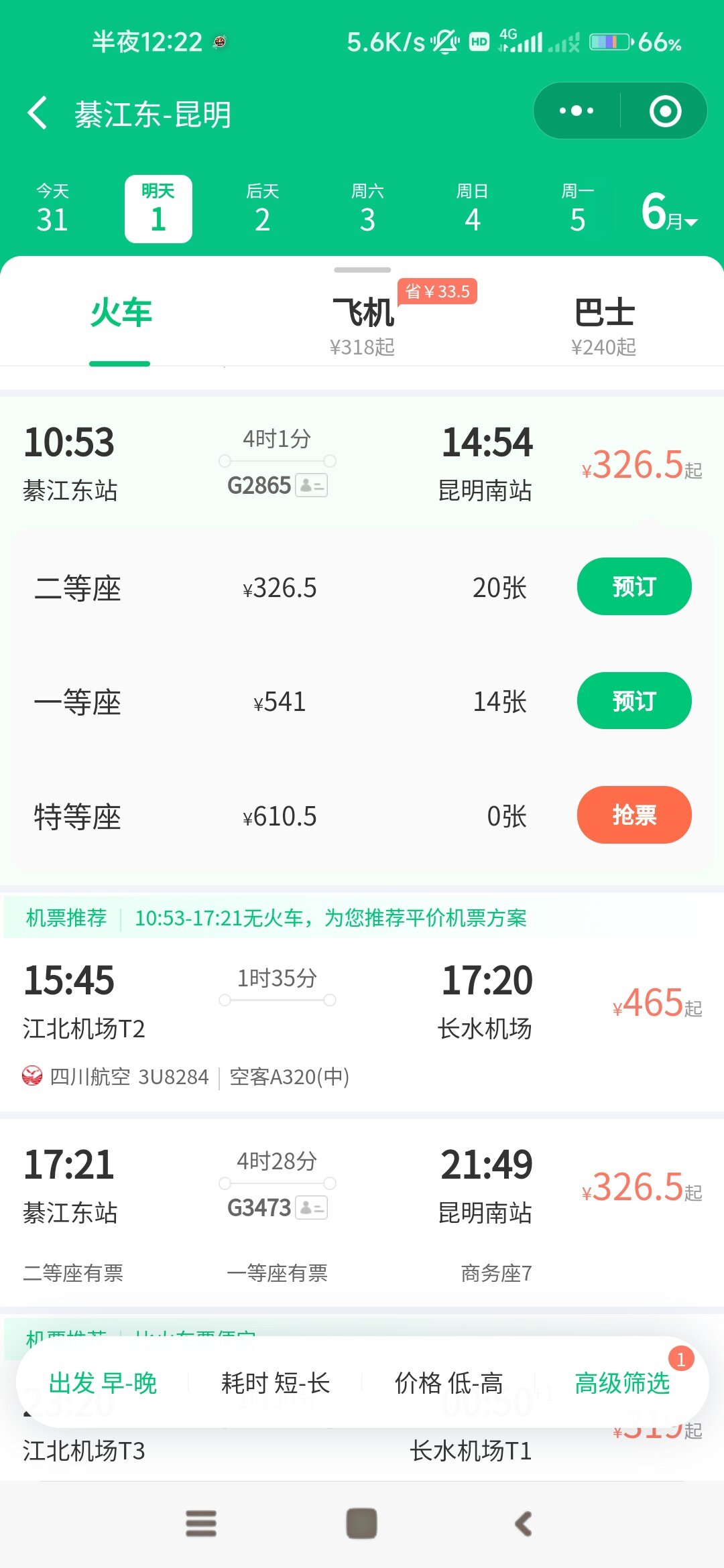The height and width of the screenshot is (1568, 724).
Task: Close the mini-program with circle icon
Action: (665, 111)
